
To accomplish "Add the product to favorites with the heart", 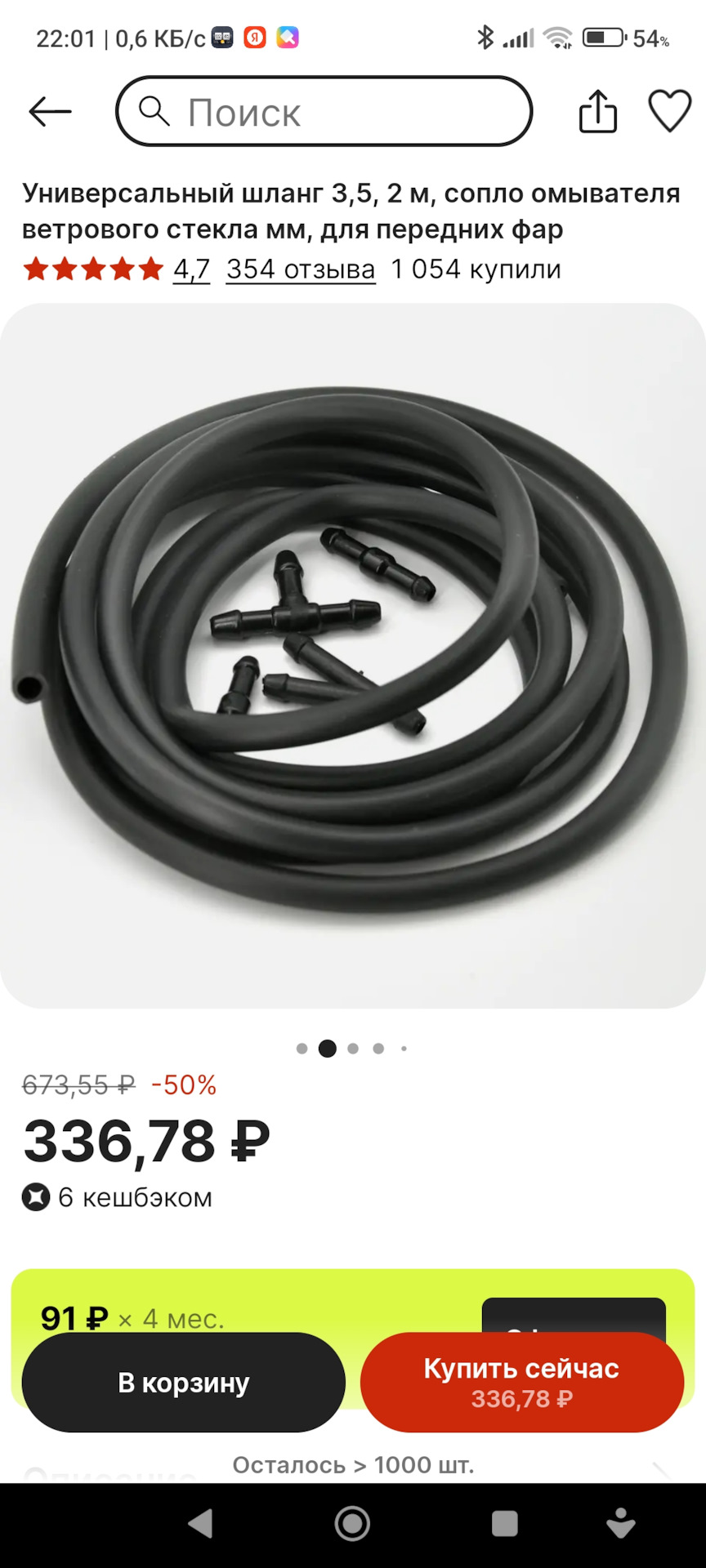I will 669,111.
